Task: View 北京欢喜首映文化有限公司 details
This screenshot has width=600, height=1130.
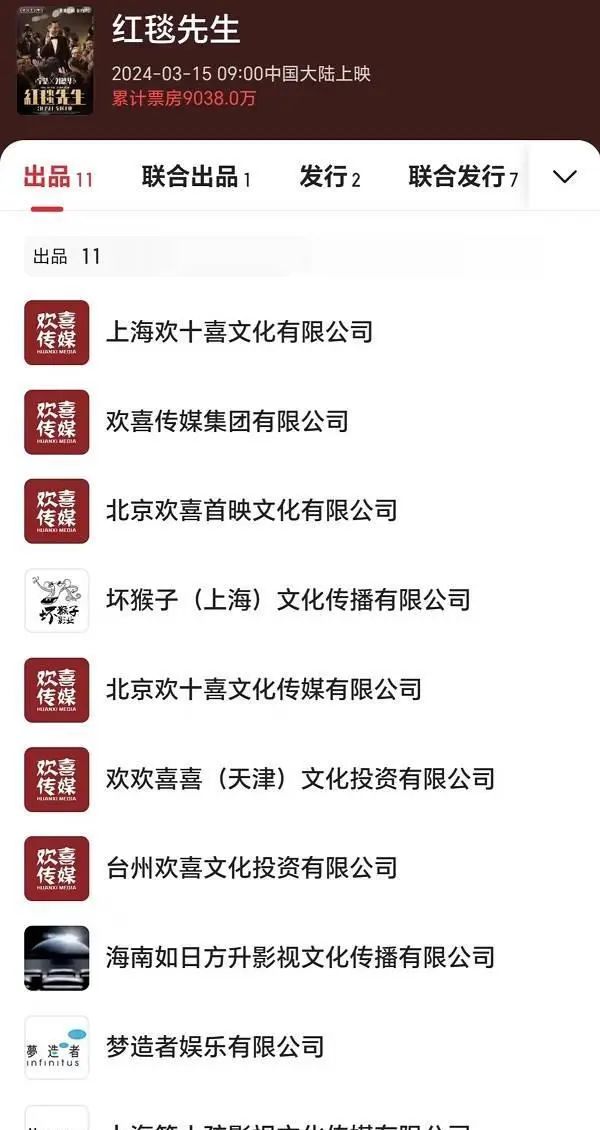Action: coord(300,511)
